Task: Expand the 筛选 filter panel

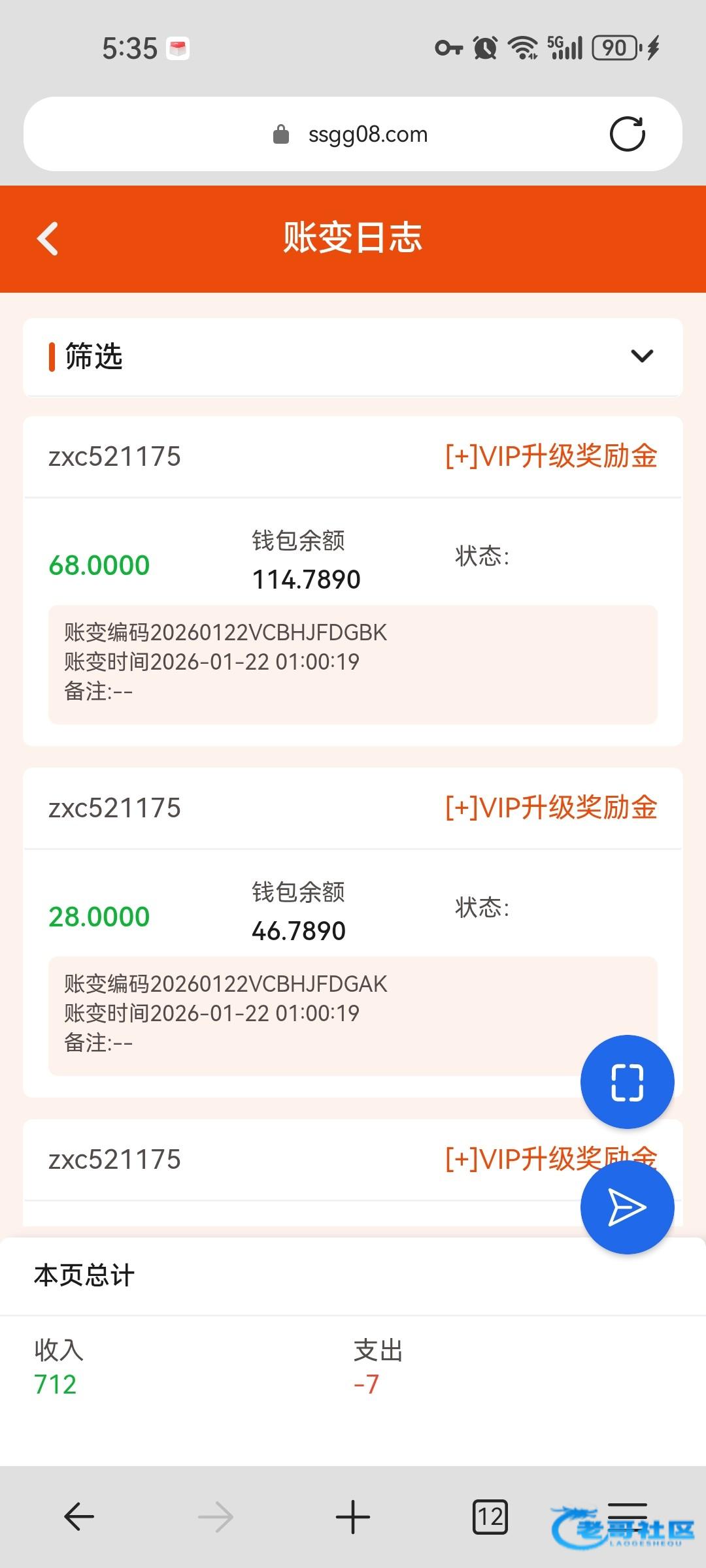Action: tap(641, 356)
